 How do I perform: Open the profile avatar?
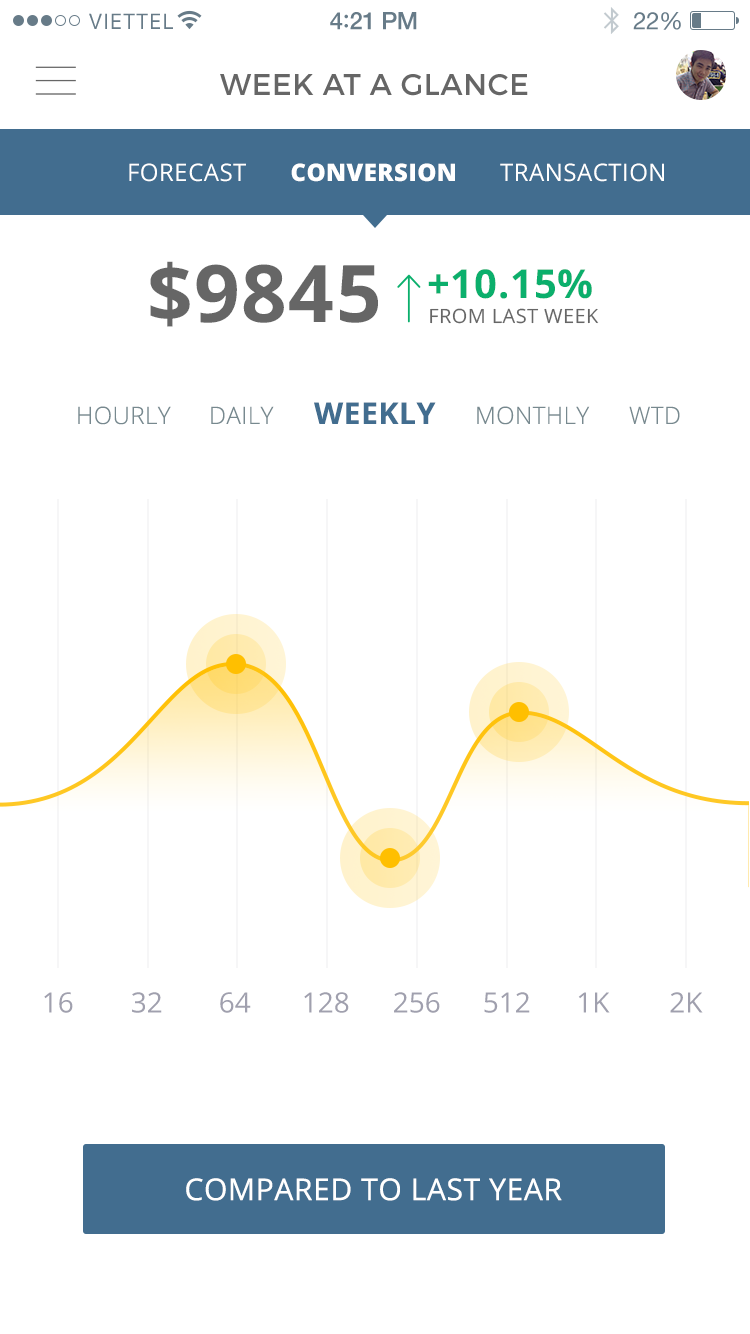click(x=701, y=76)
